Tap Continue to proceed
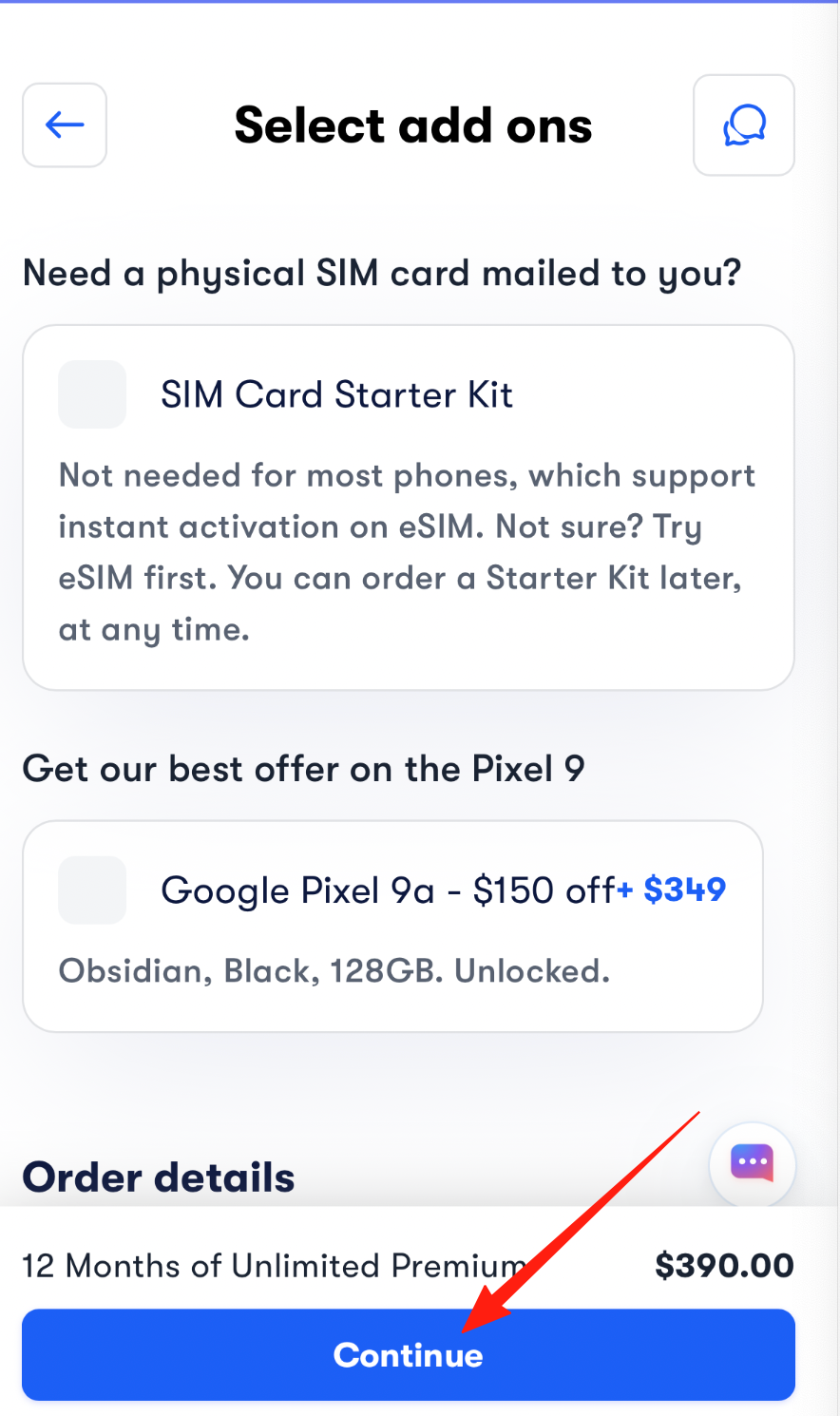Screen dimensions: 840x1416 pyautogui.click(x=409, y=1354)
